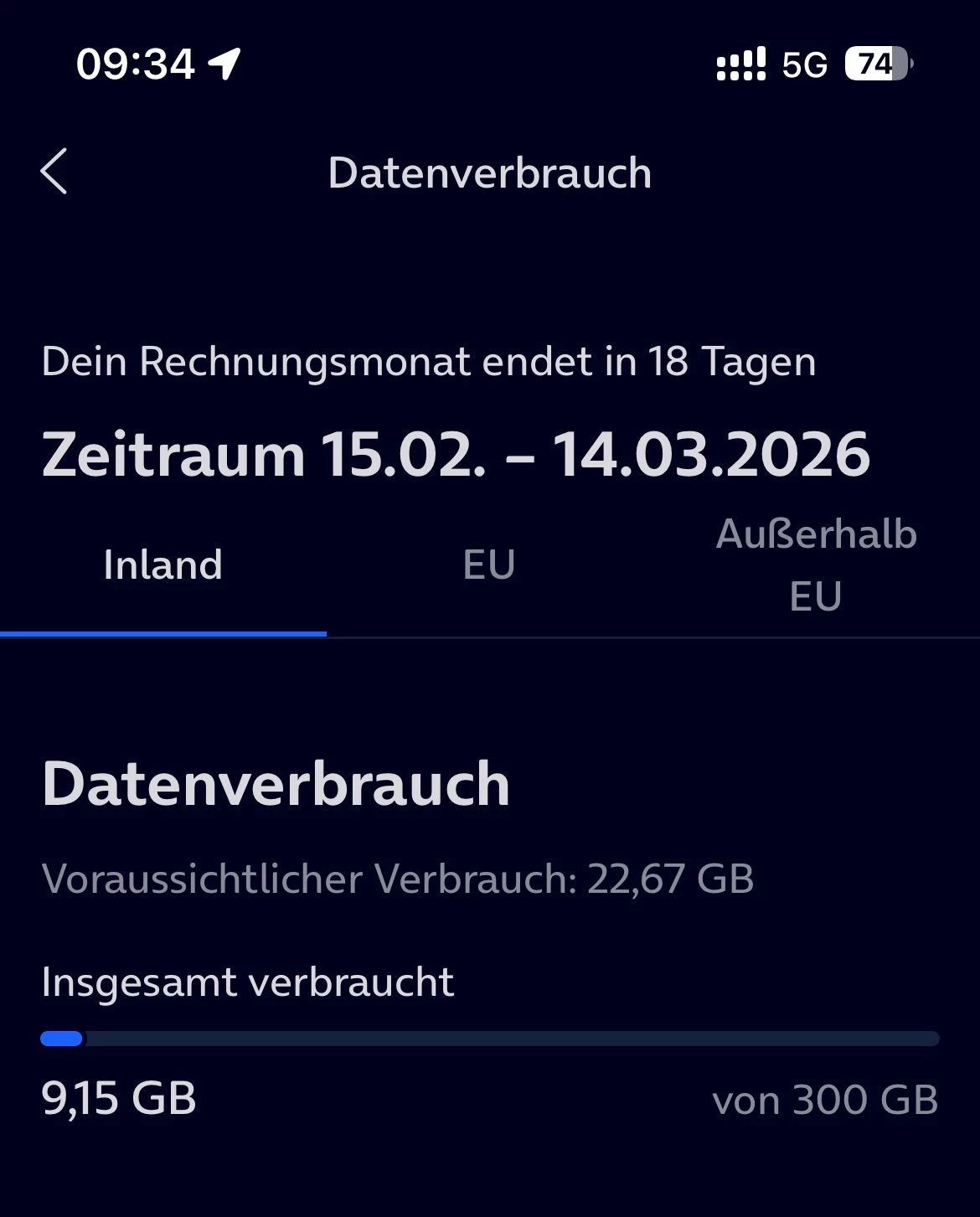The image size is (980, 1217).
Task: Select the Inland tab
Action: click(162, 565)
